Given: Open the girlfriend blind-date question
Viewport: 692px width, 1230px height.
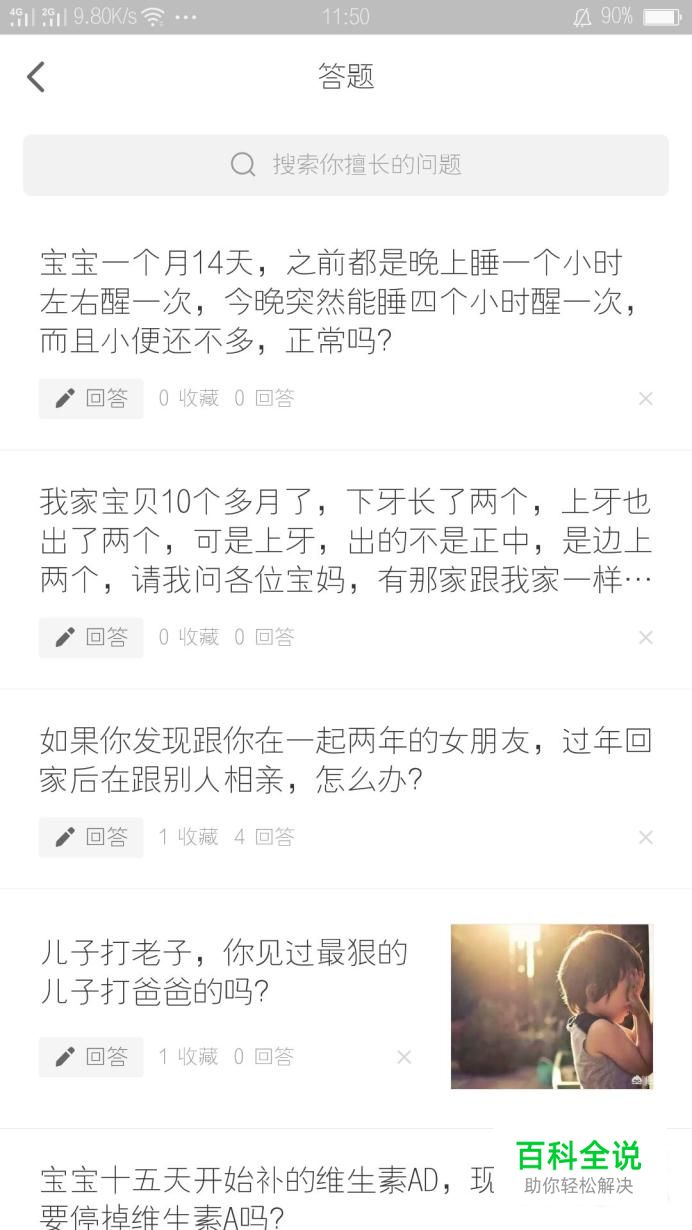Looking at the screenshot, I should coord(346,760).
